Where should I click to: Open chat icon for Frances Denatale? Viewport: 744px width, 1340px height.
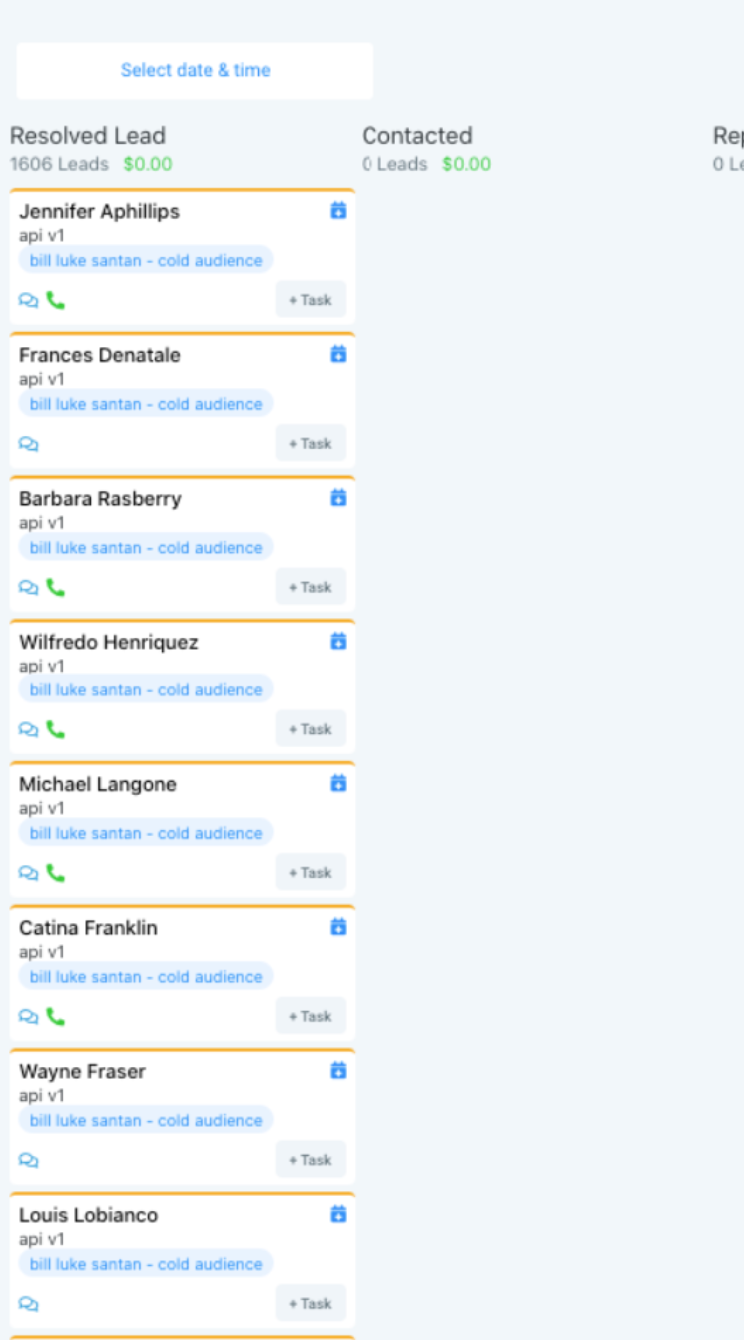tap(28, 444)
